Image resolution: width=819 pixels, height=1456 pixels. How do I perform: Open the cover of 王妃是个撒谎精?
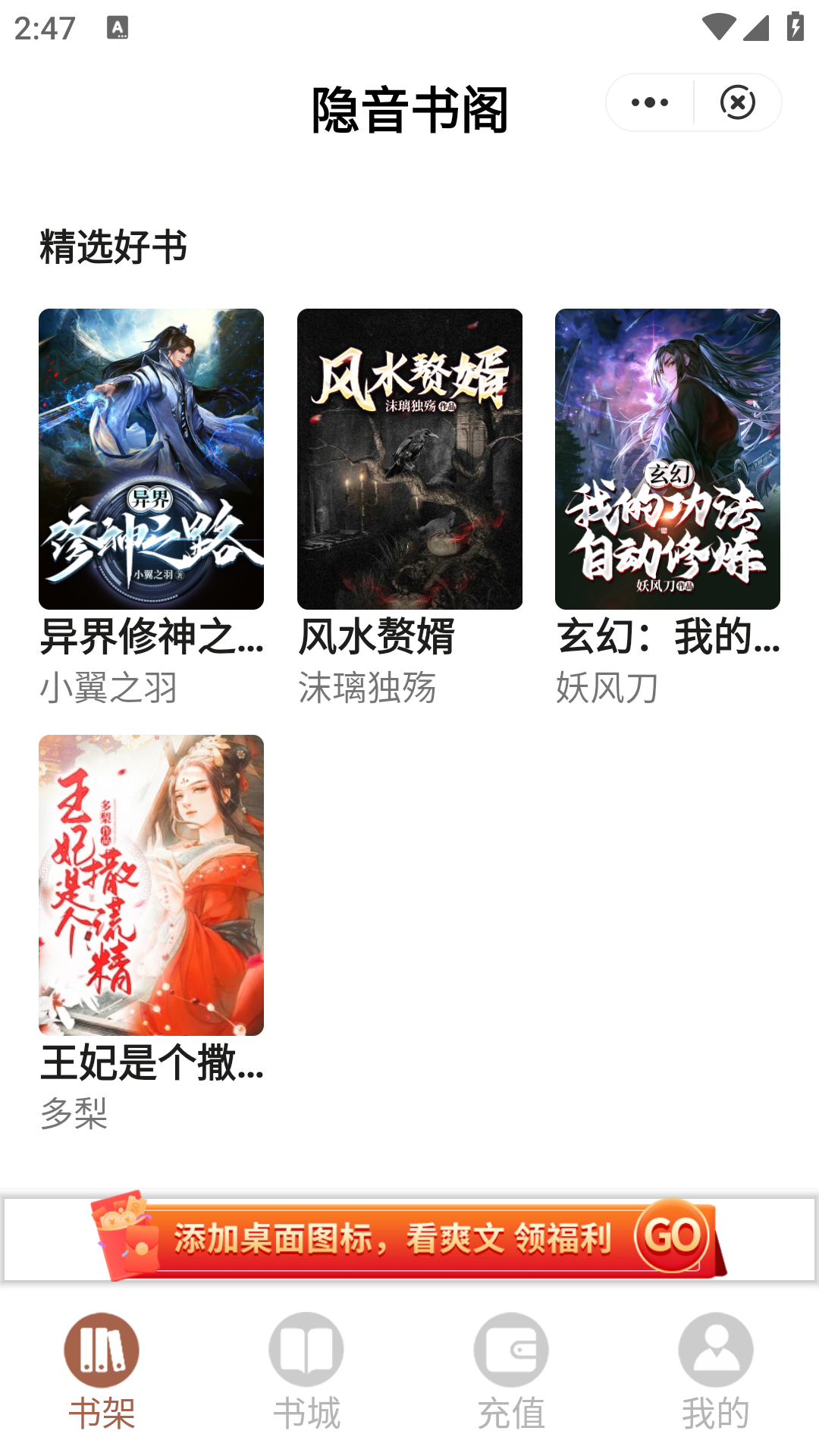151,887
